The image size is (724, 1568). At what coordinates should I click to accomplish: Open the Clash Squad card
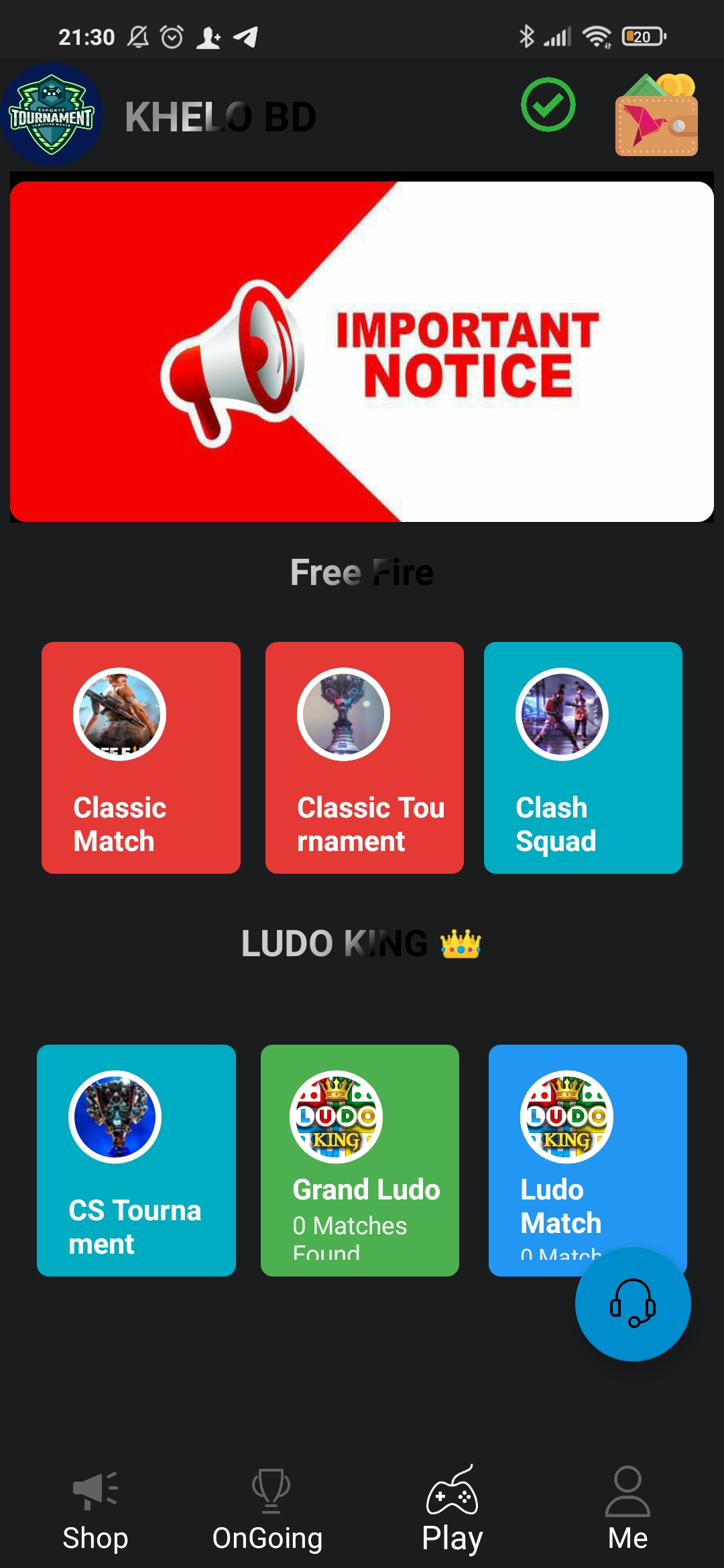[583, 758]
